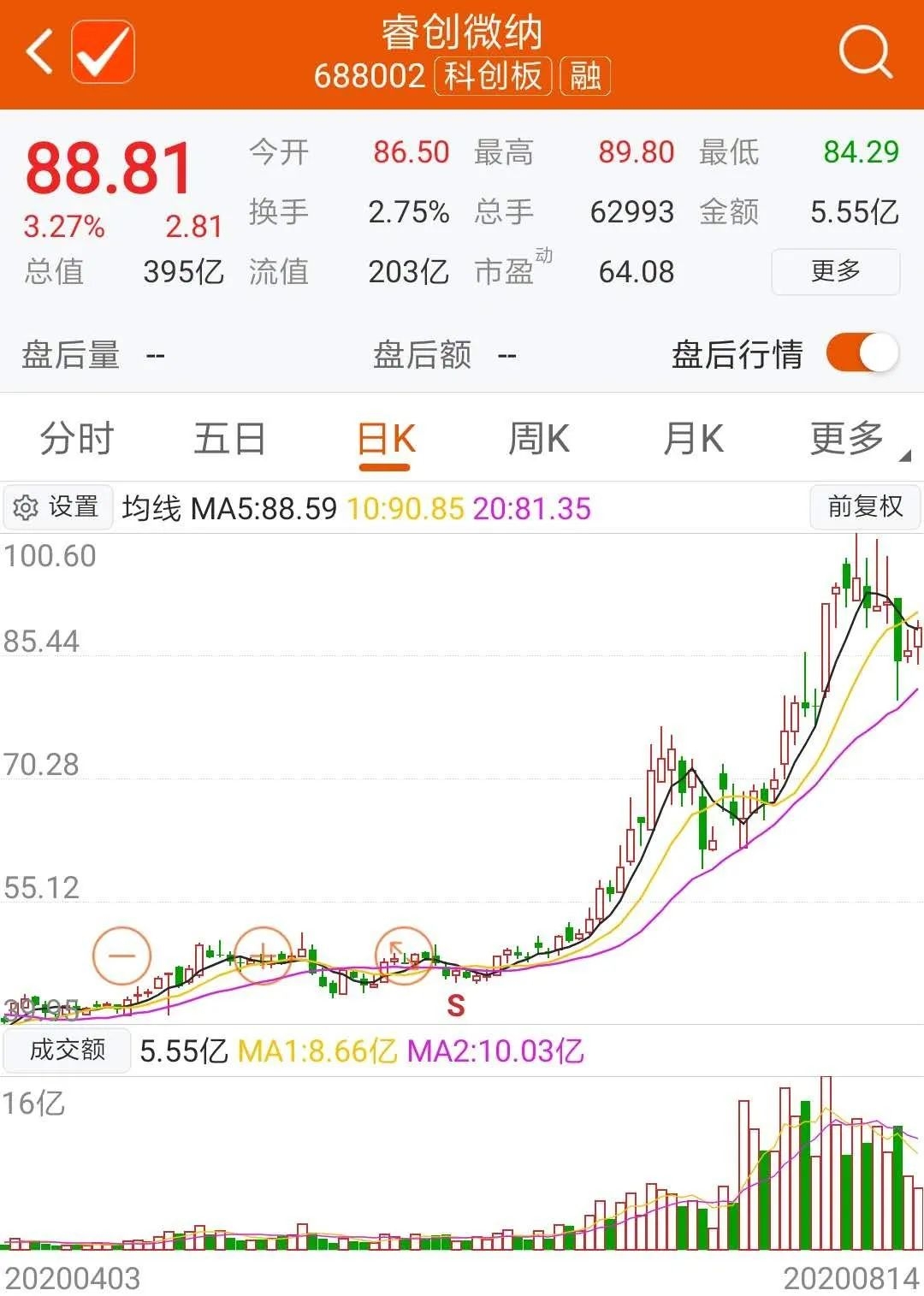The image size is (924, 1296).
Task: Turn off the 盘后行情 switch
Action: (862, 353)
